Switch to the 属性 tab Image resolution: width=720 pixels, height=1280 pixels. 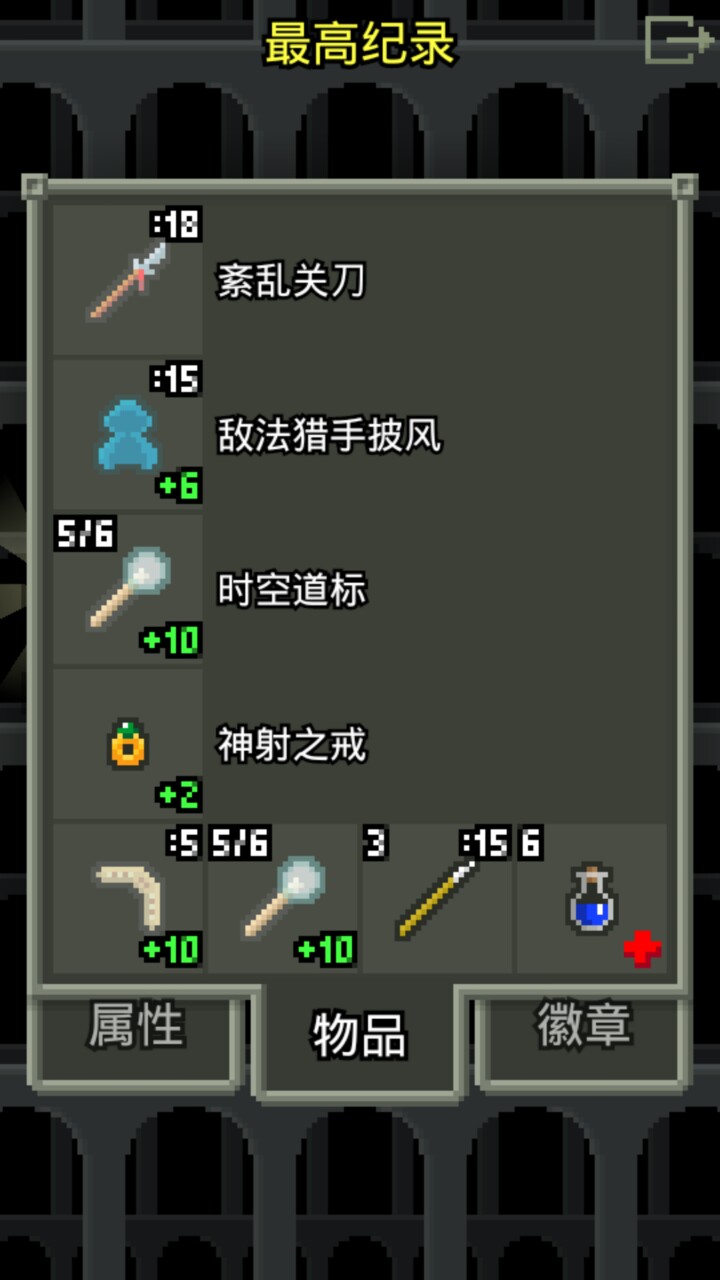[137, 1028]
